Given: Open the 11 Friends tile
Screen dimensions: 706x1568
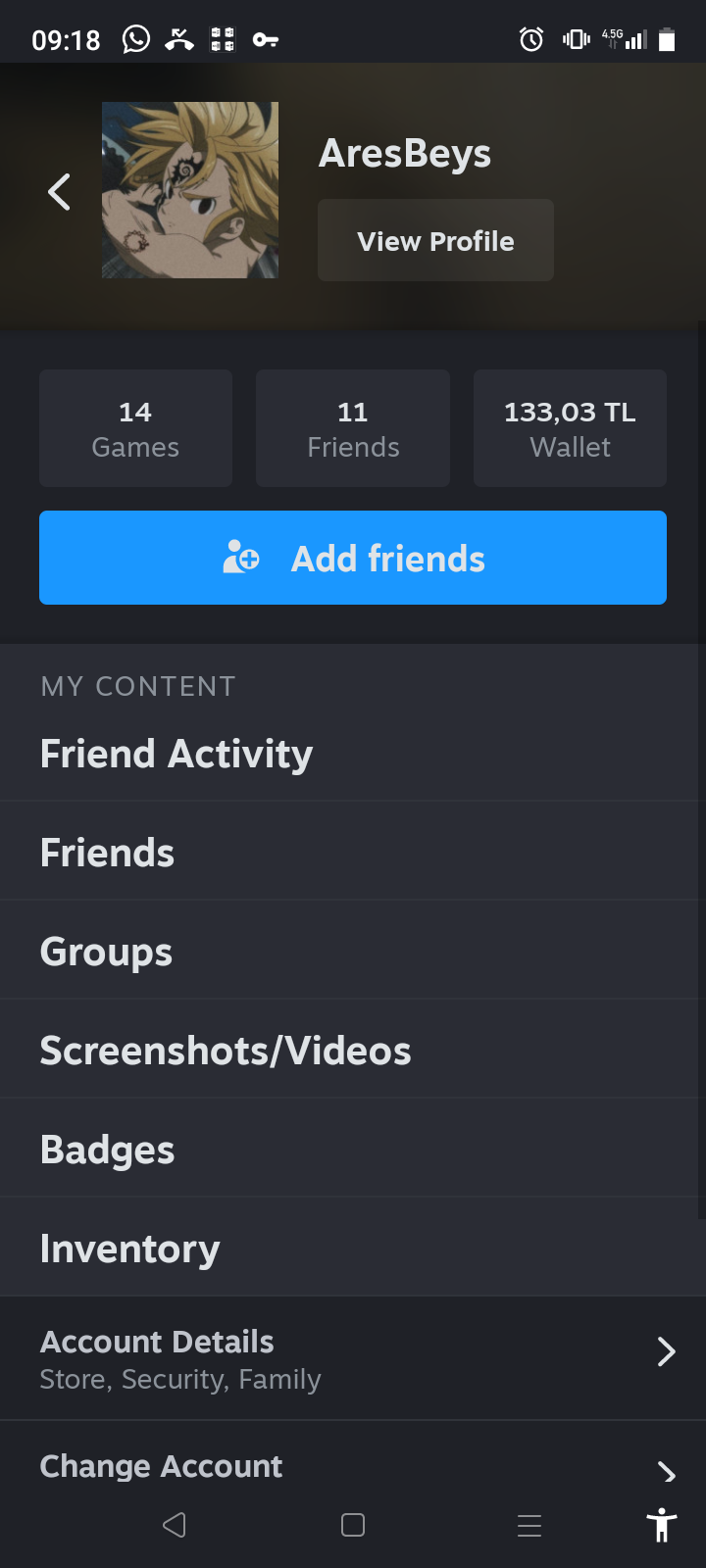Looking at the screenshot, I should pos(353,428).
